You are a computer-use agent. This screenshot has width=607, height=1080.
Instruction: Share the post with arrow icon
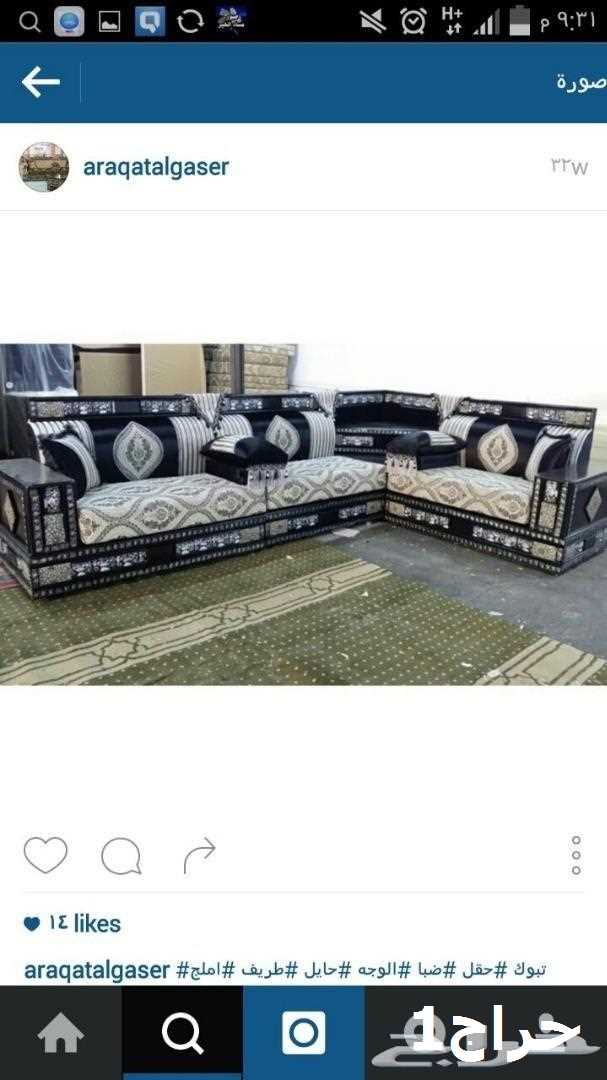pyautogui.click(x=200, y=855)
